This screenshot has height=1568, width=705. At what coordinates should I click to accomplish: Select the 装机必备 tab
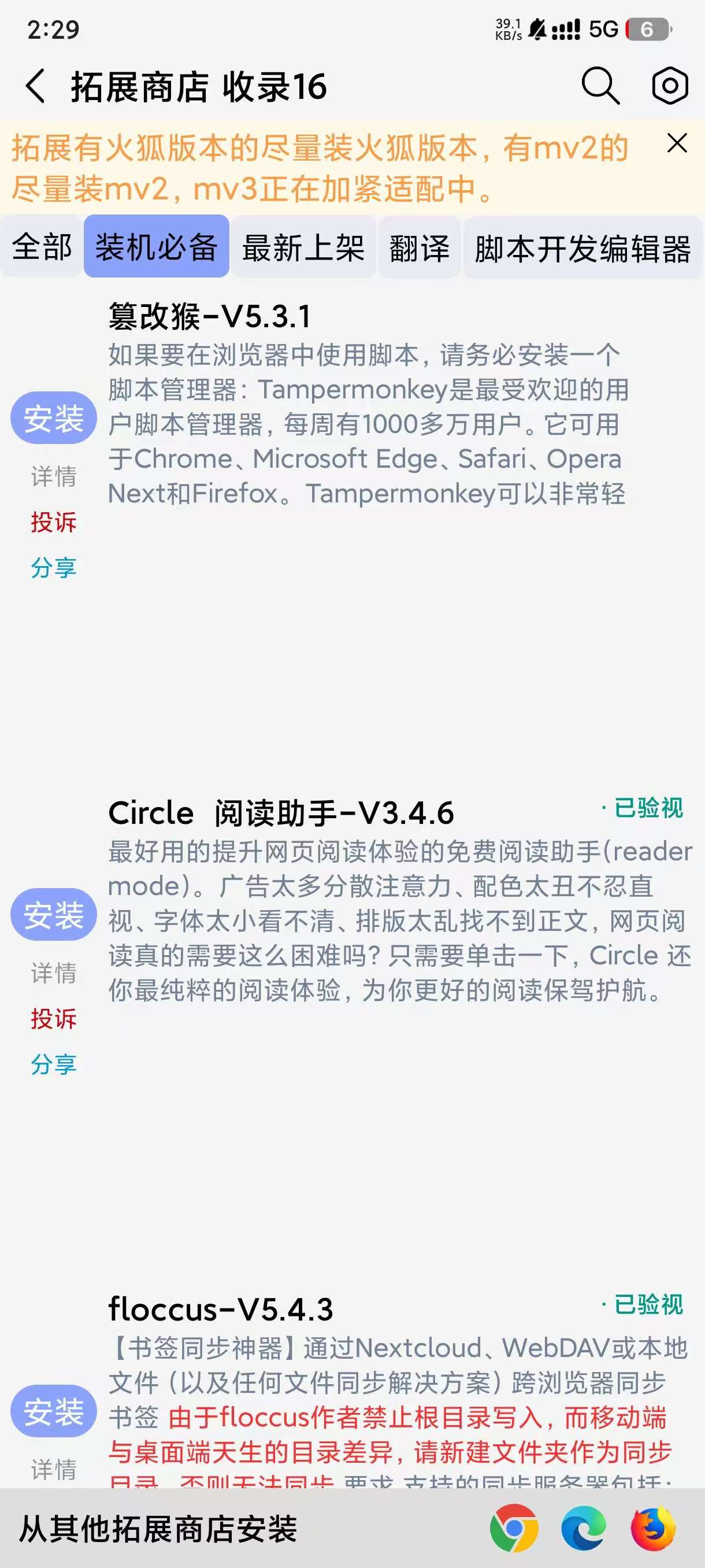(157, 247)
